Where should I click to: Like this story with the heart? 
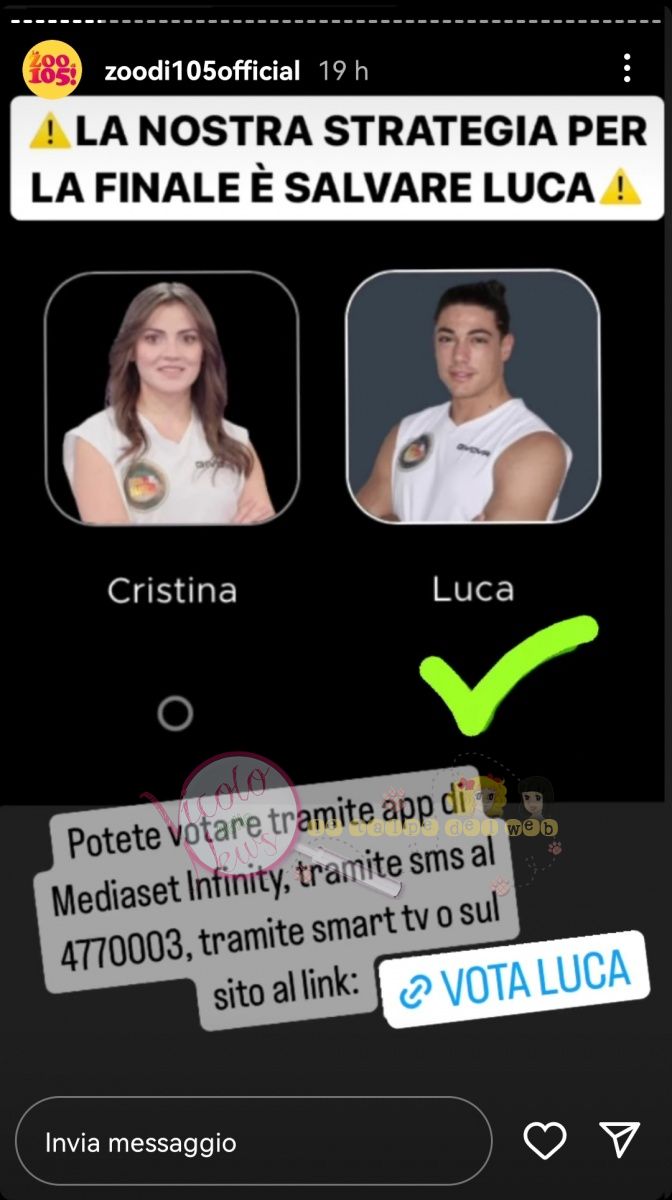click(x=545, y=1141)
